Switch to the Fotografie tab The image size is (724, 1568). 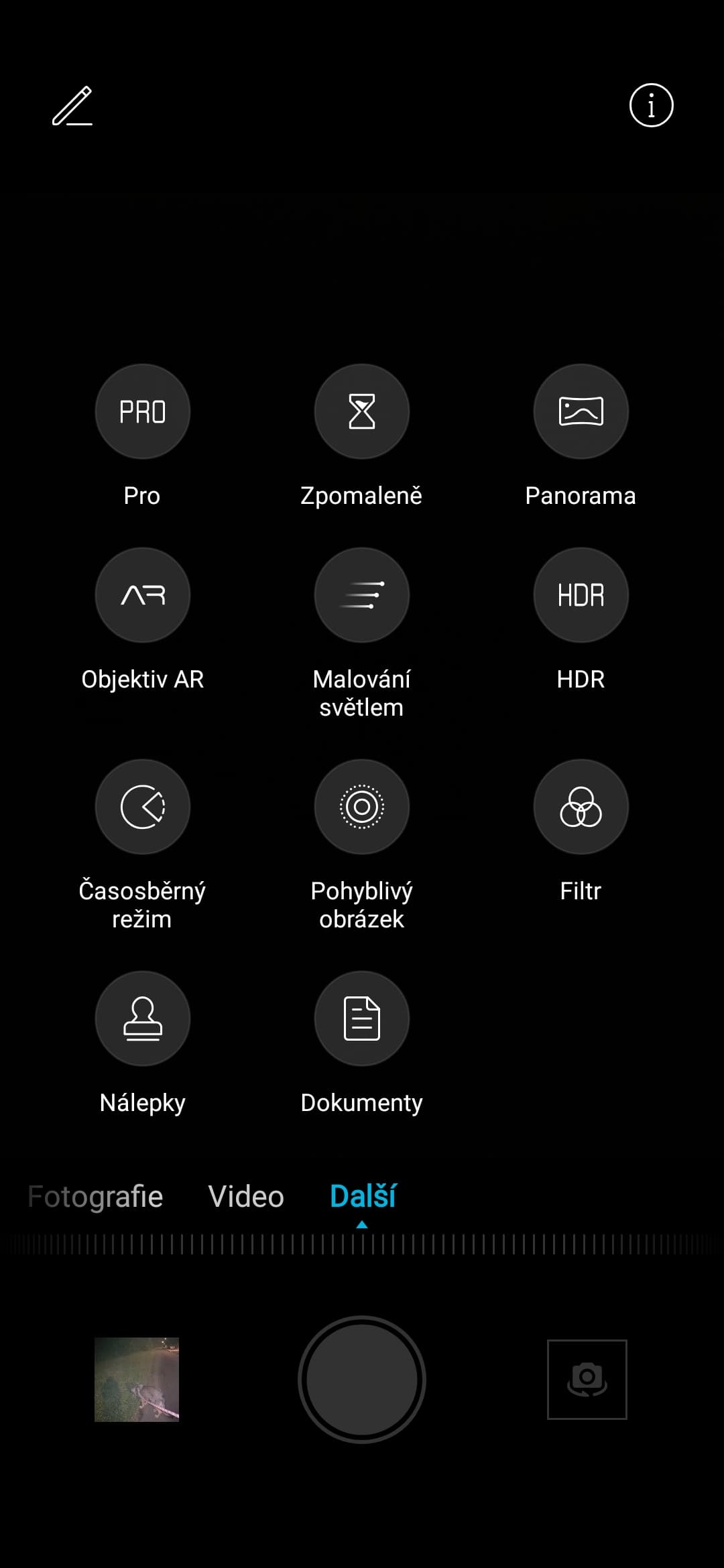[95, 1197]
